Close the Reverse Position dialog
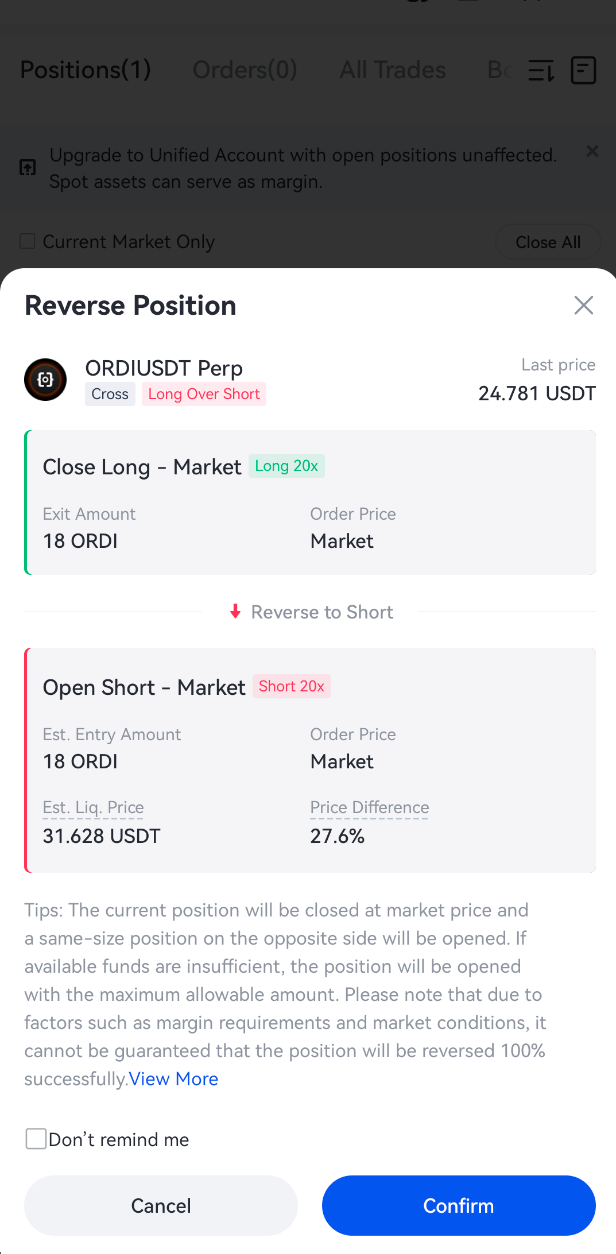The height and width of the screenshot is (1254, 616). 583,306
